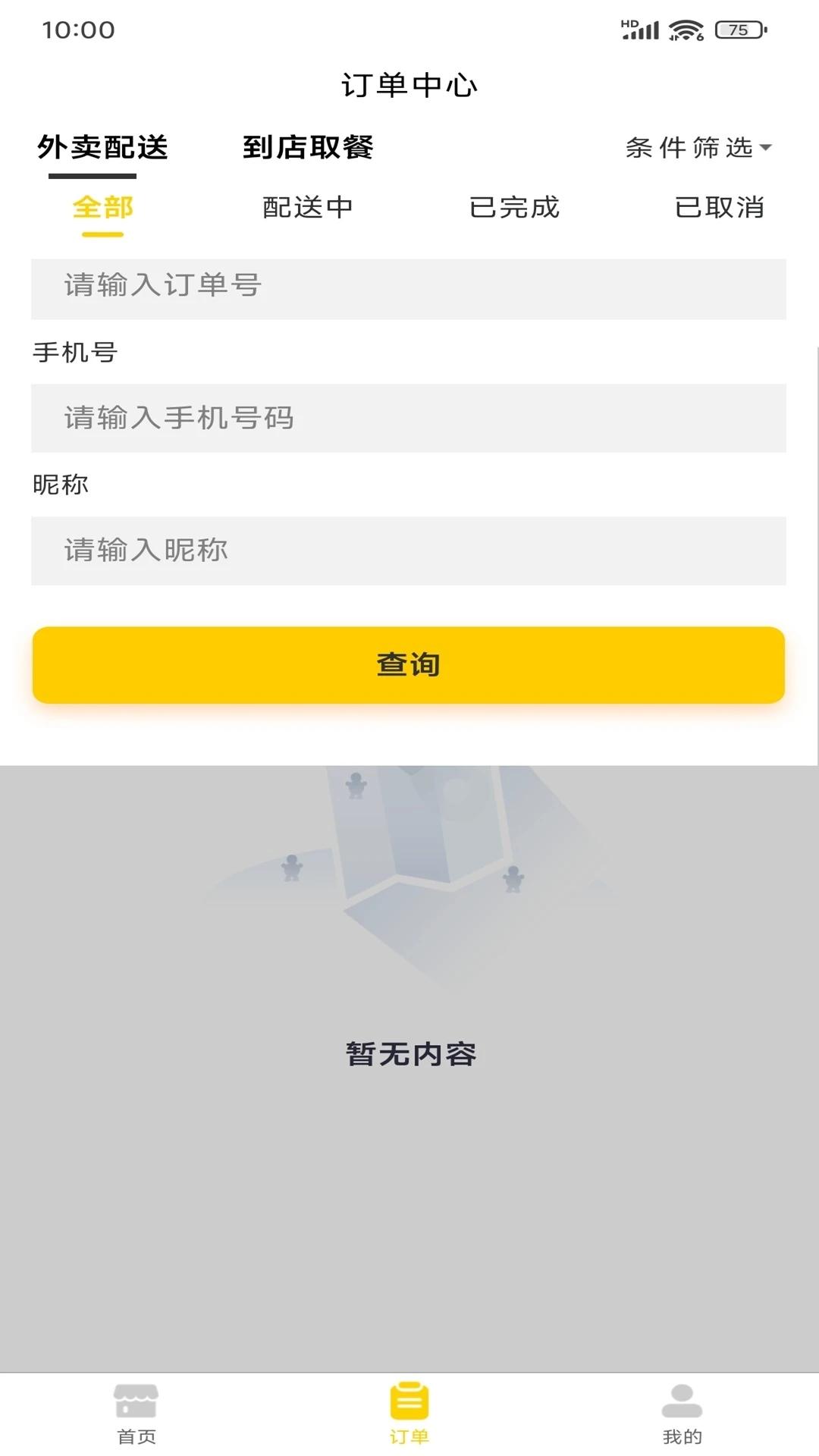Image resolution: width=819 pixels, height=1456 pixels.
Task: Tap the clipboard order icon in navigation
Action: pos(409,1399)
